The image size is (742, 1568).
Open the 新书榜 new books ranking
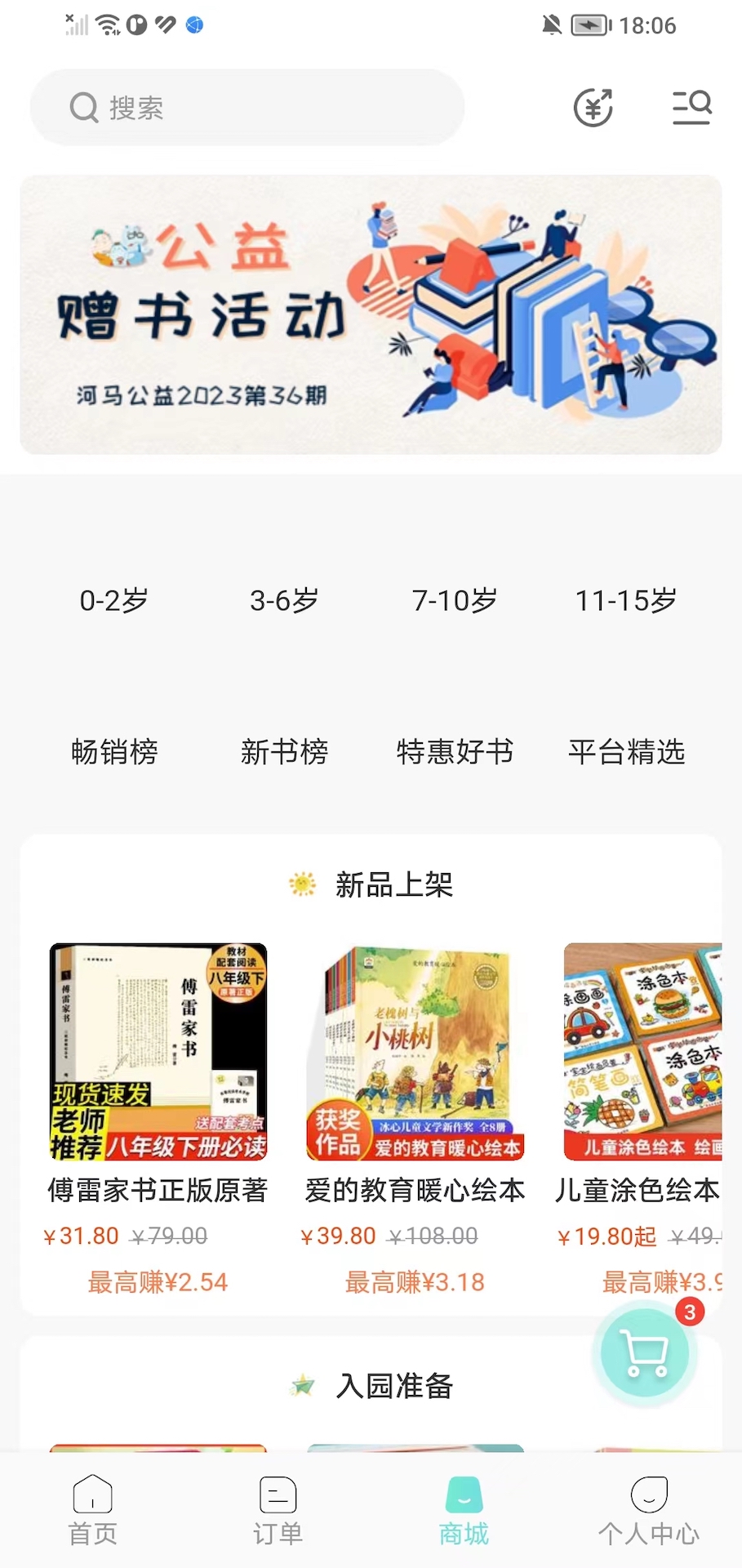[x=285, y=752]
